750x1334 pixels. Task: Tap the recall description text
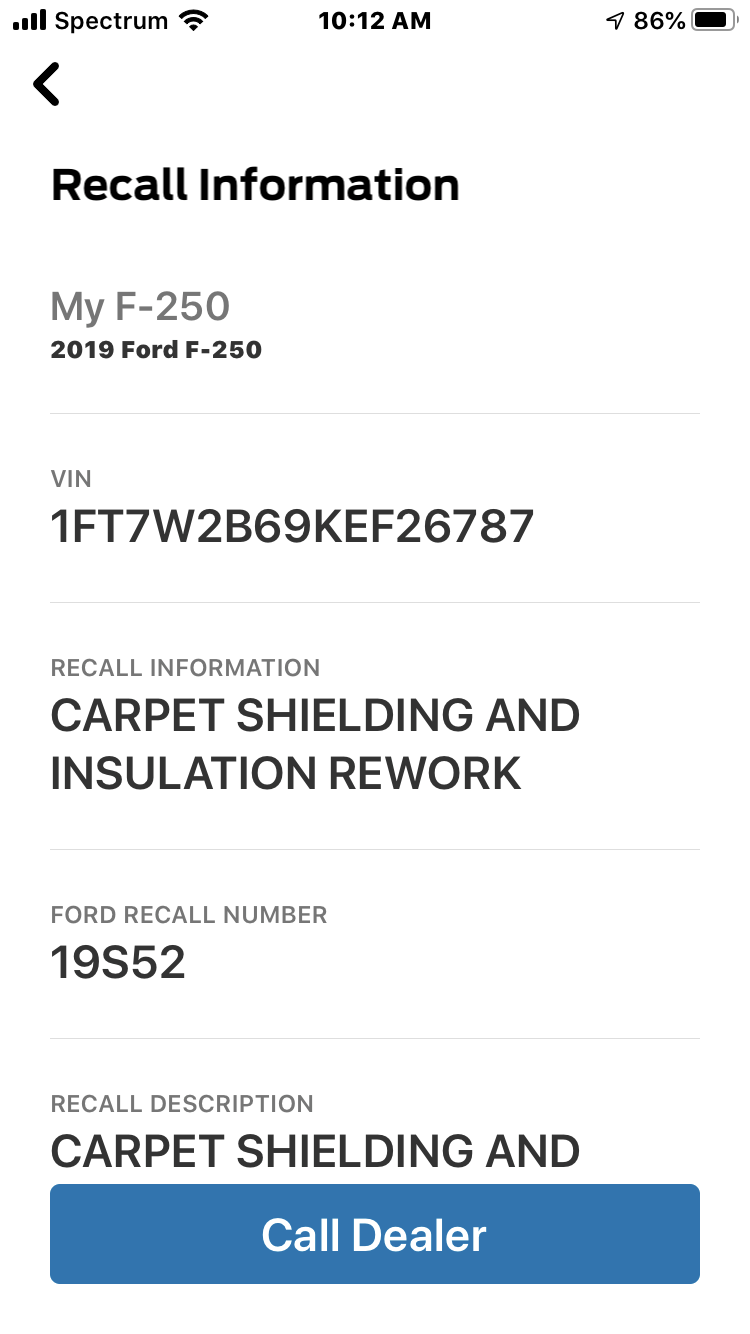pyautogui.click(x=315, y=1151)
